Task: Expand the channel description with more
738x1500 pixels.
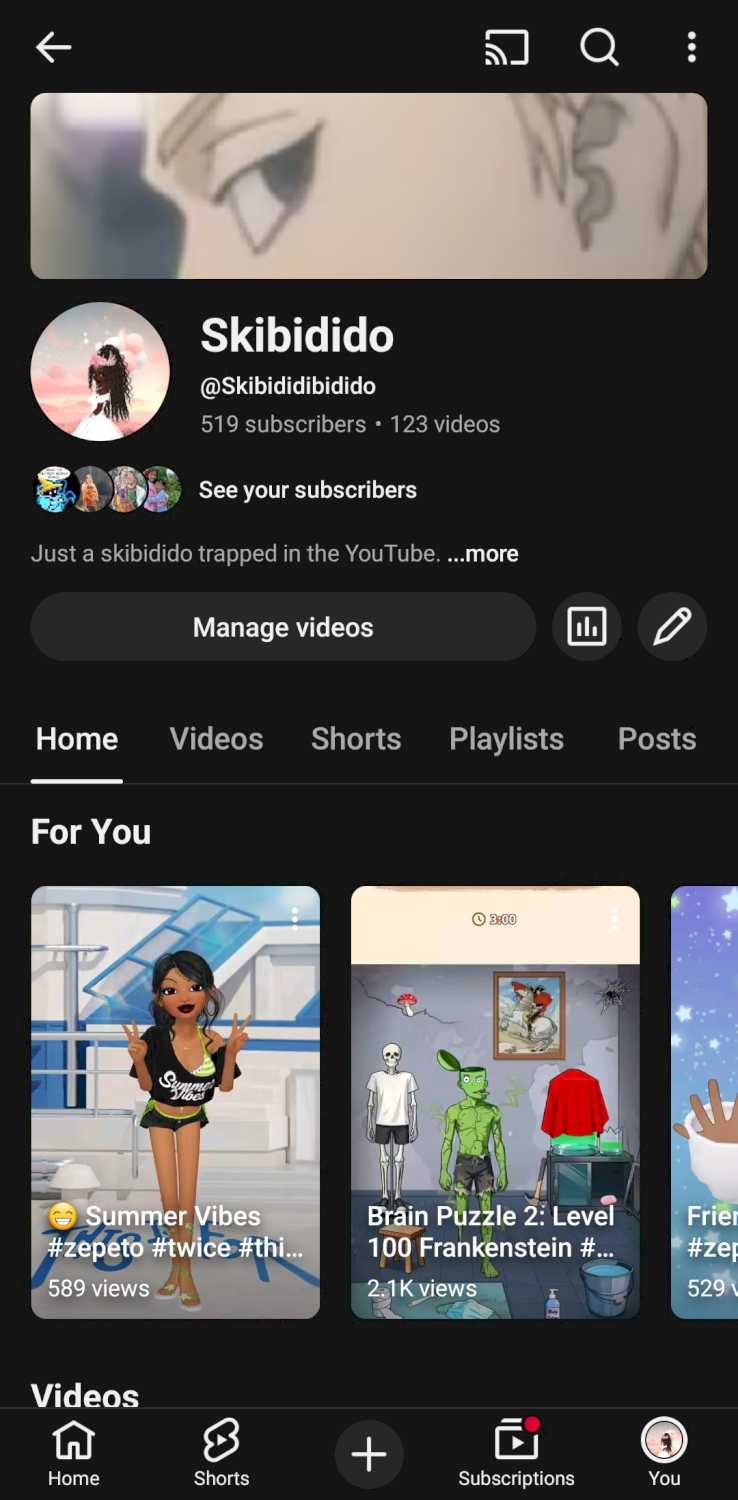Action: [483, 554]
